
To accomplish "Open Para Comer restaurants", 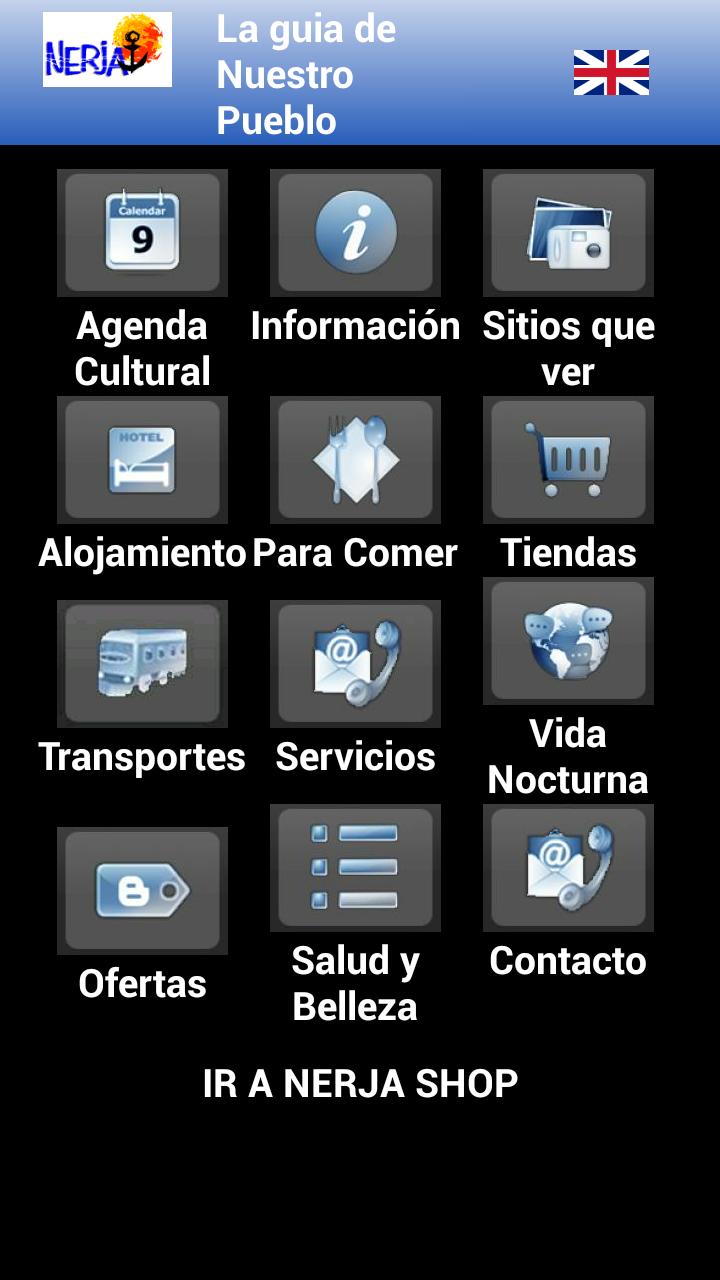I will tap(355, 460).
